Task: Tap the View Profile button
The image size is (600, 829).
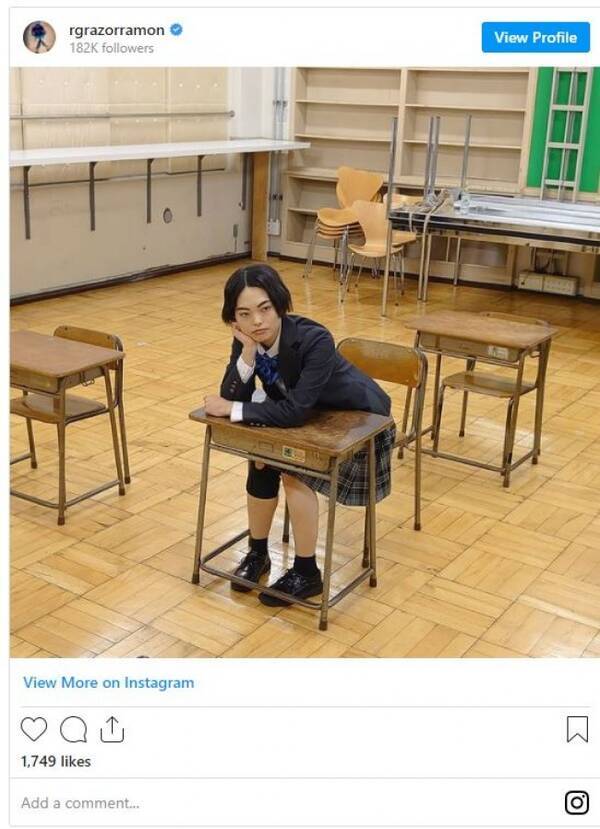Action: coord(535,38)
